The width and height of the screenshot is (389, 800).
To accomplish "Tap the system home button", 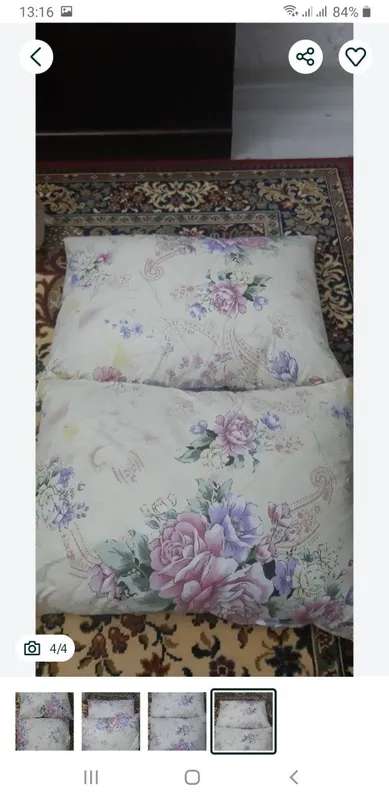I will tap(192, 777).
